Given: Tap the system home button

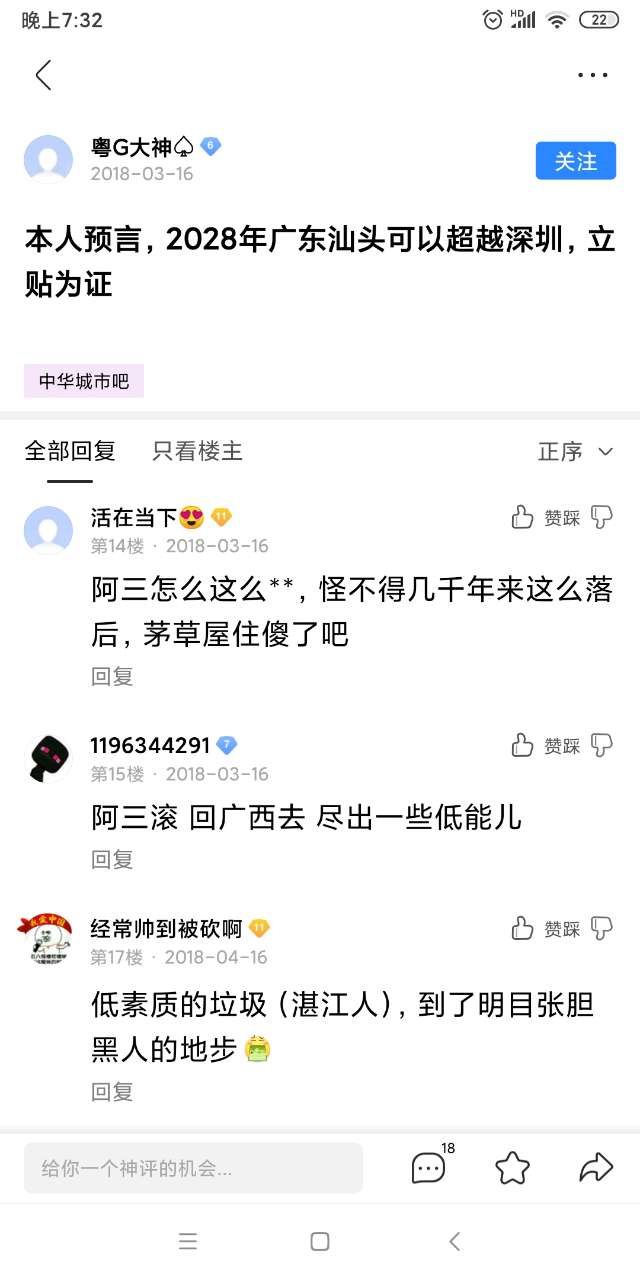Looking at the screenshot, I should pos(320,1241).
